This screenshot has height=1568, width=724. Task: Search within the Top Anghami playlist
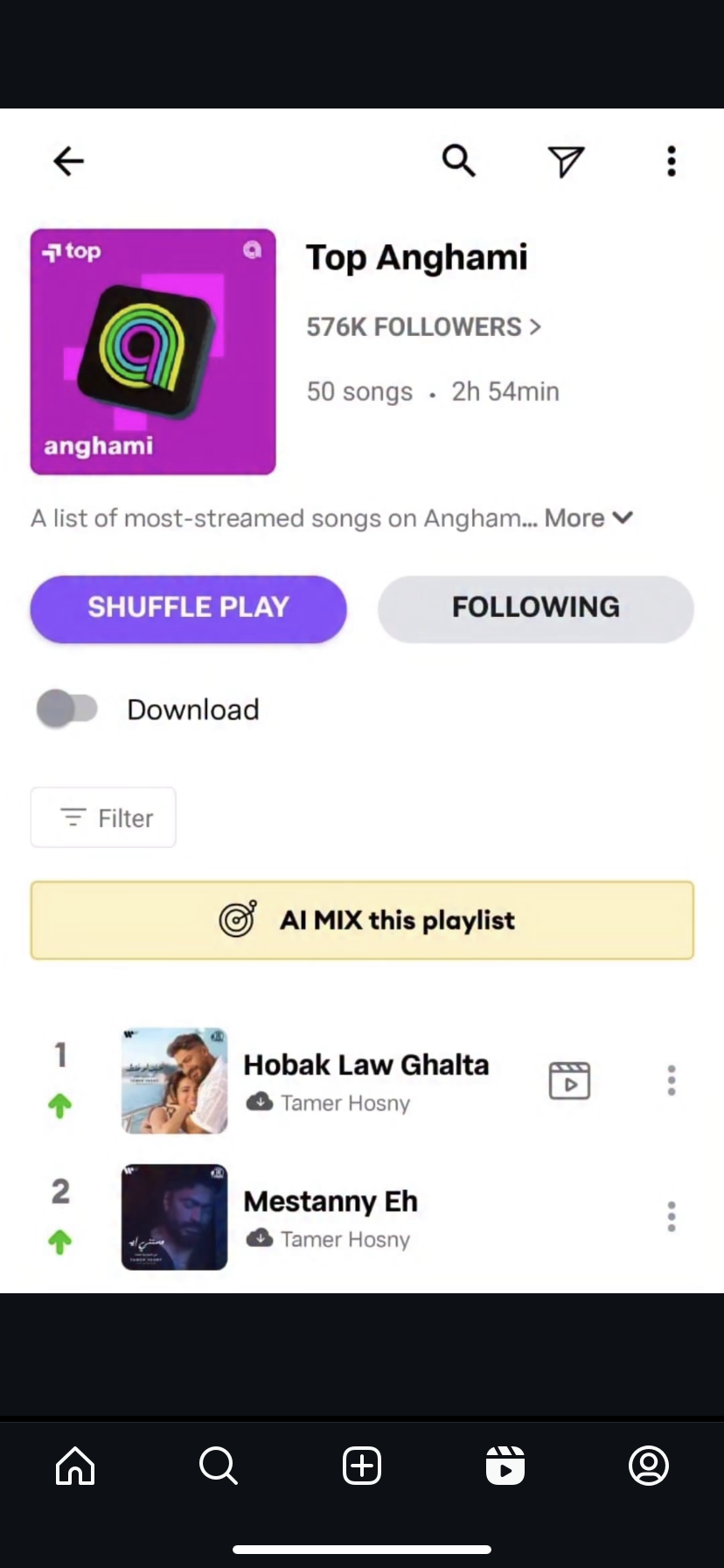[458, 161]
